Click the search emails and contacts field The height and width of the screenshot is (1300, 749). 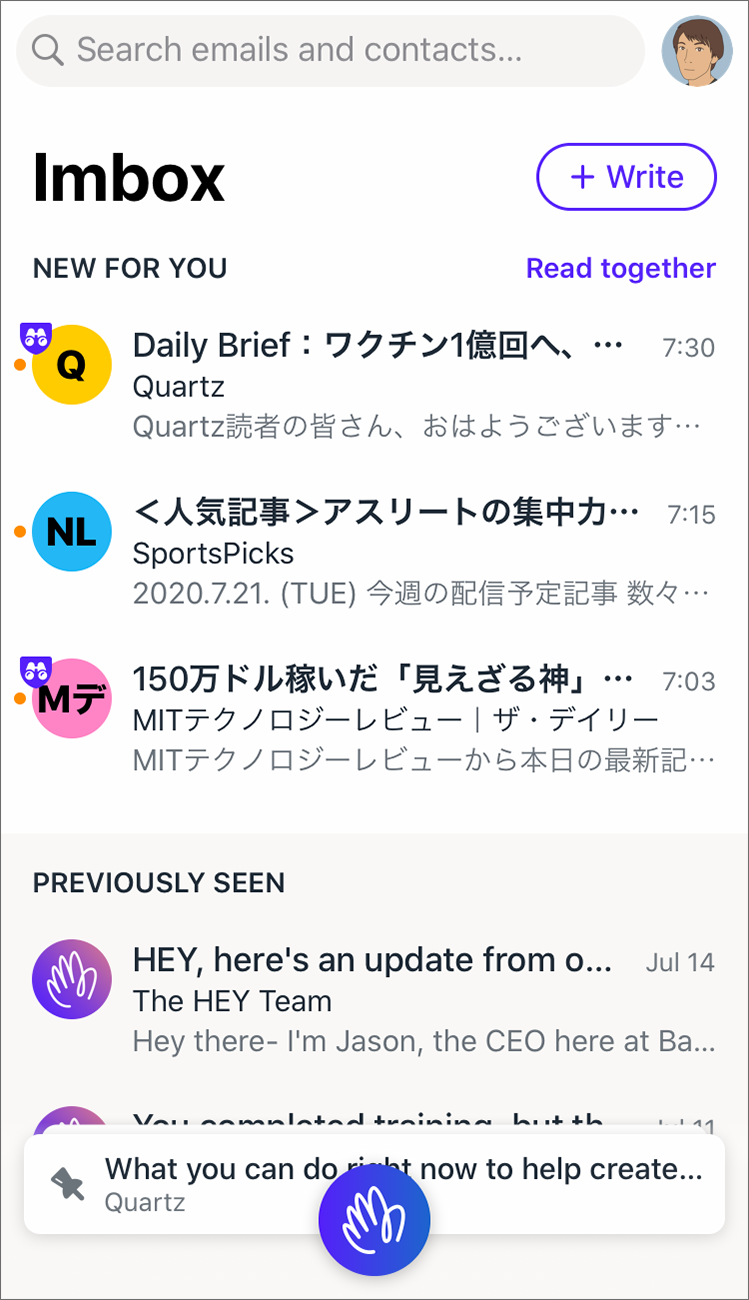pyautogui.click(x=330, y=50)
